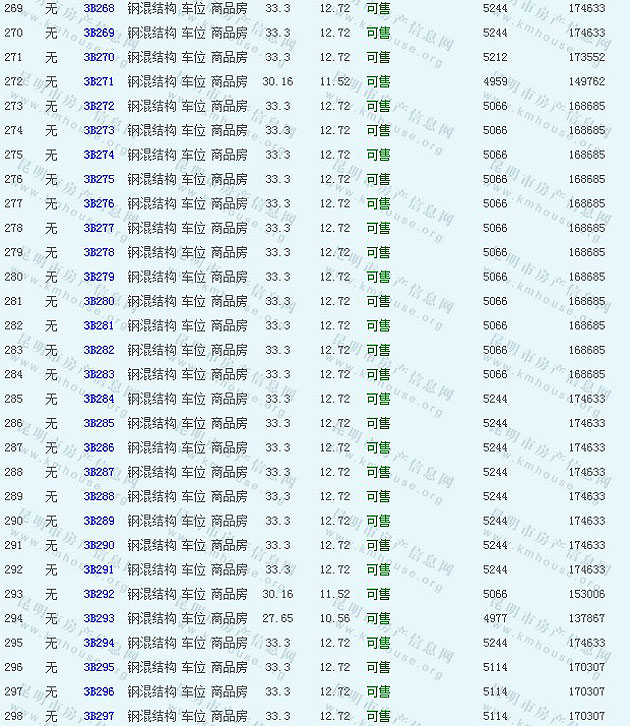Viewport: 630px width, 726px height.
Task: Tap the 3B276 link
Action: click(98, 204)
